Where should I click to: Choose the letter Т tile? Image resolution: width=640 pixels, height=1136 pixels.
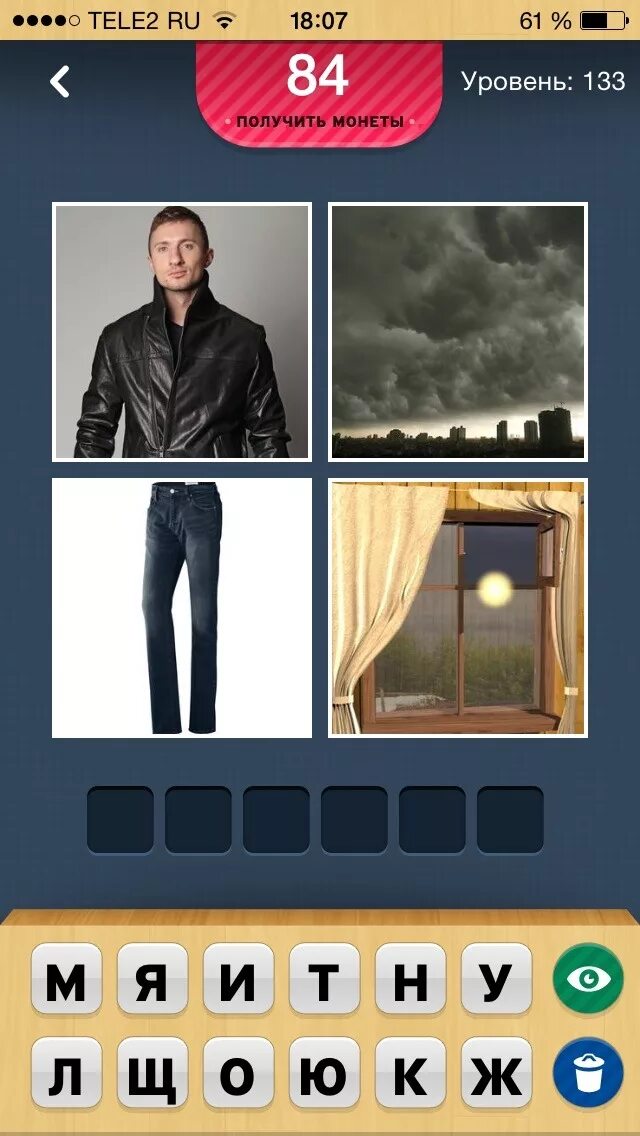[x=325, y=982]
